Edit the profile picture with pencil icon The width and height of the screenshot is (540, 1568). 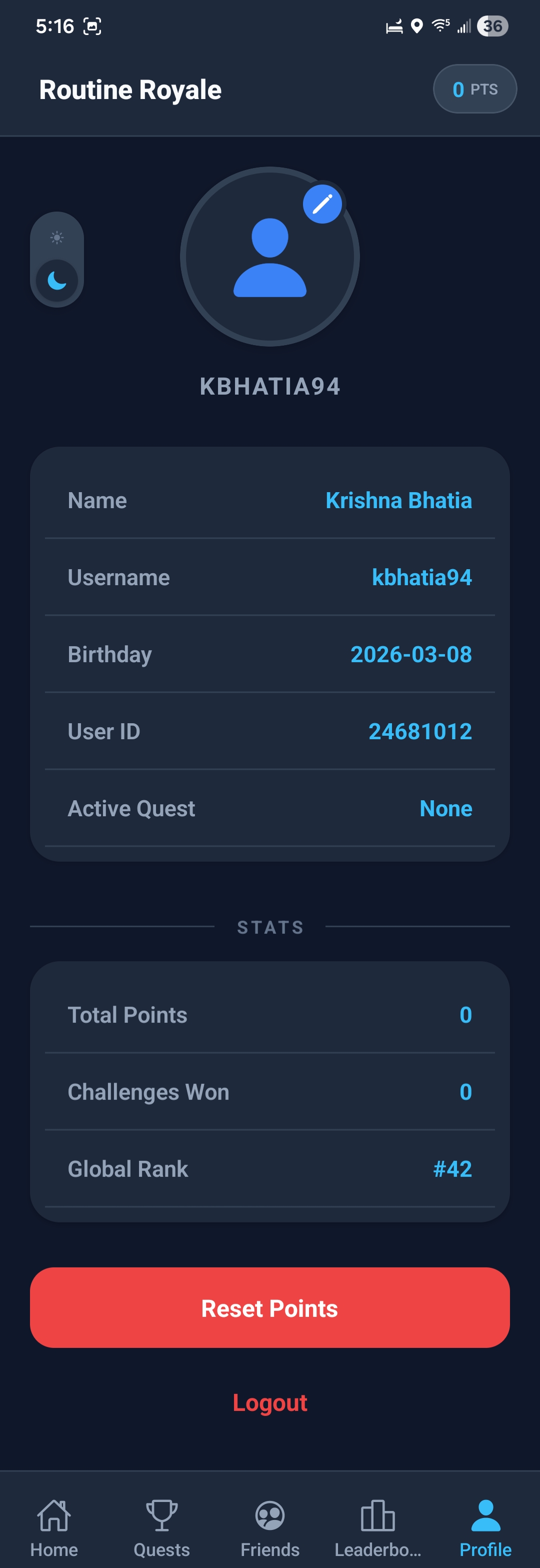pyautogui.click(x=322, y=204)
